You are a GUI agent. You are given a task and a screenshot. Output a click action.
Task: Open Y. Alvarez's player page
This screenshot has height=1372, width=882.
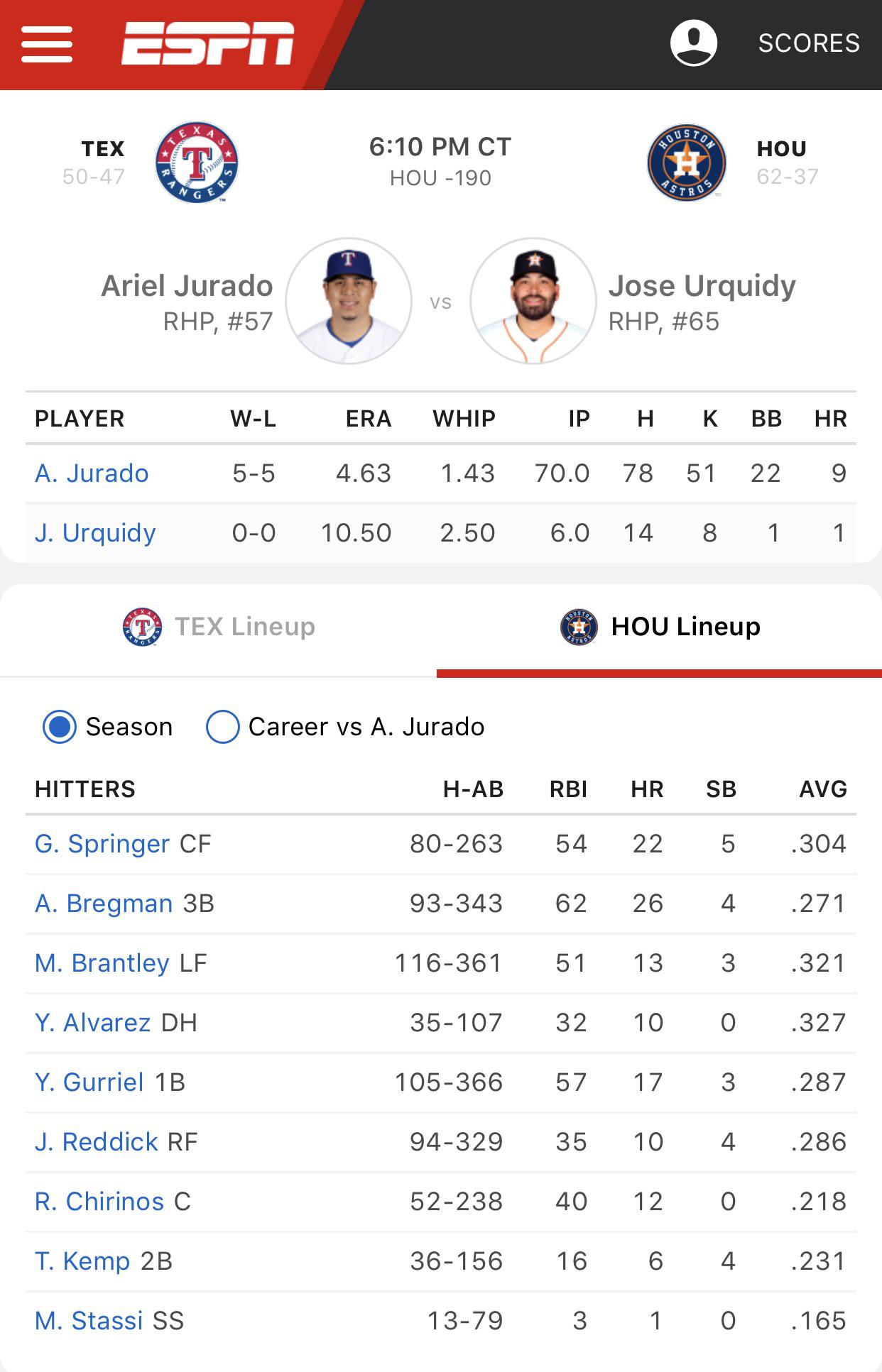[93, 1022]
